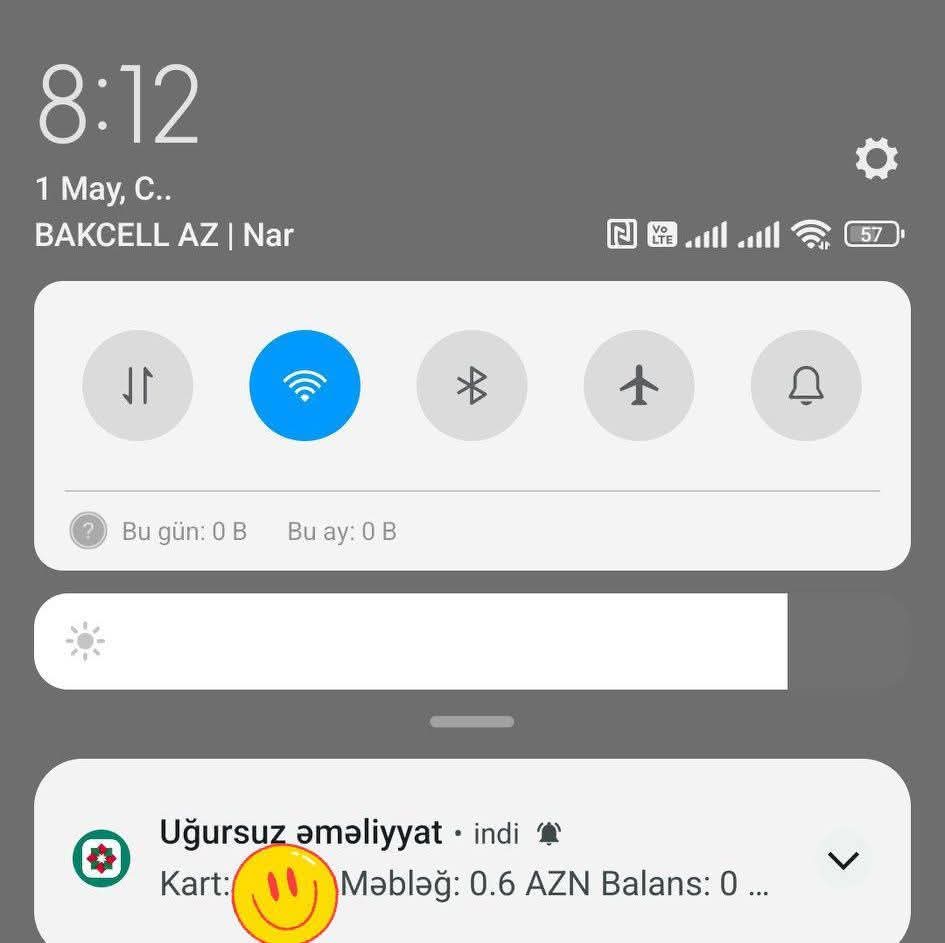Toggle mobile data on
The width and height of the screenshot is (945, 943).
pos(137,385)
